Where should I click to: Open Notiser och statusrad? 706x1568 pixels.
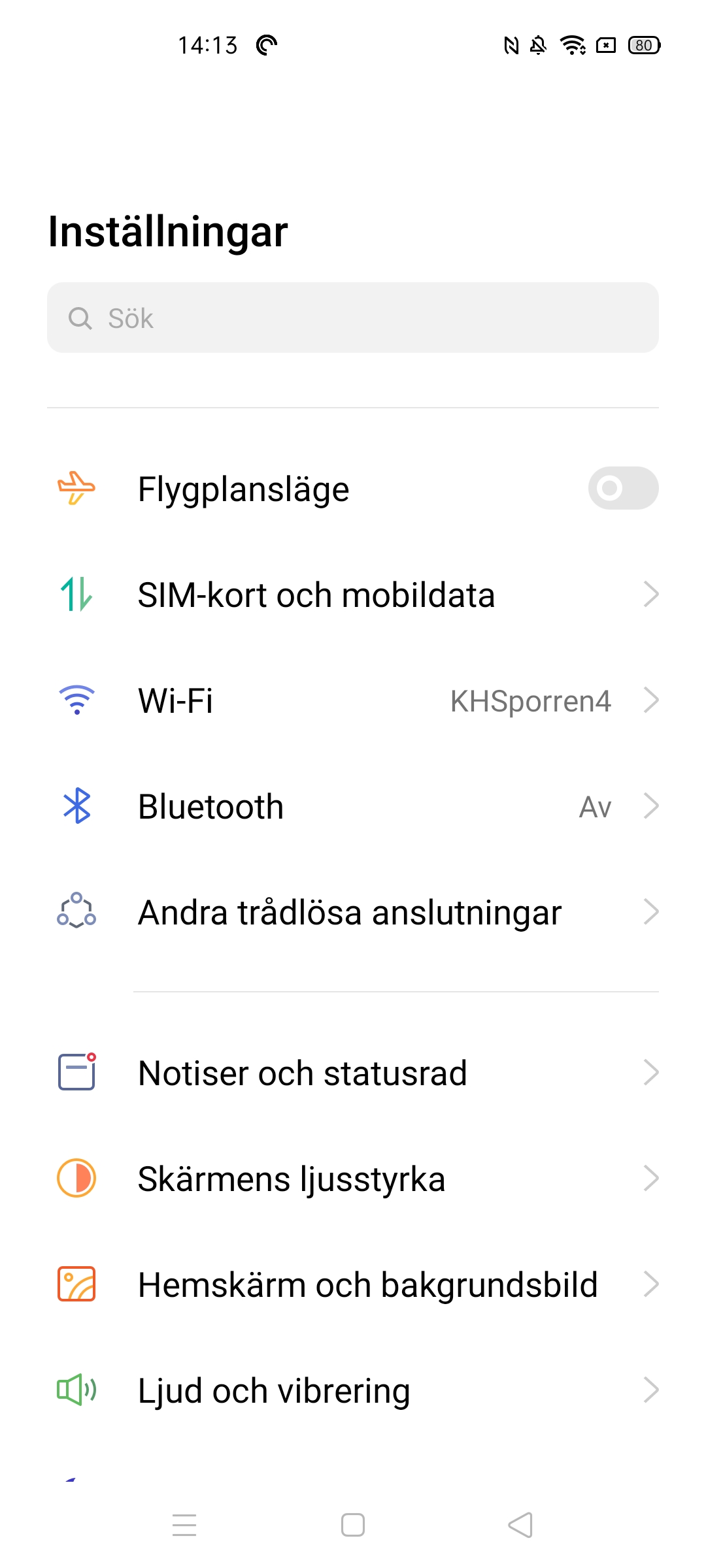353,1073
